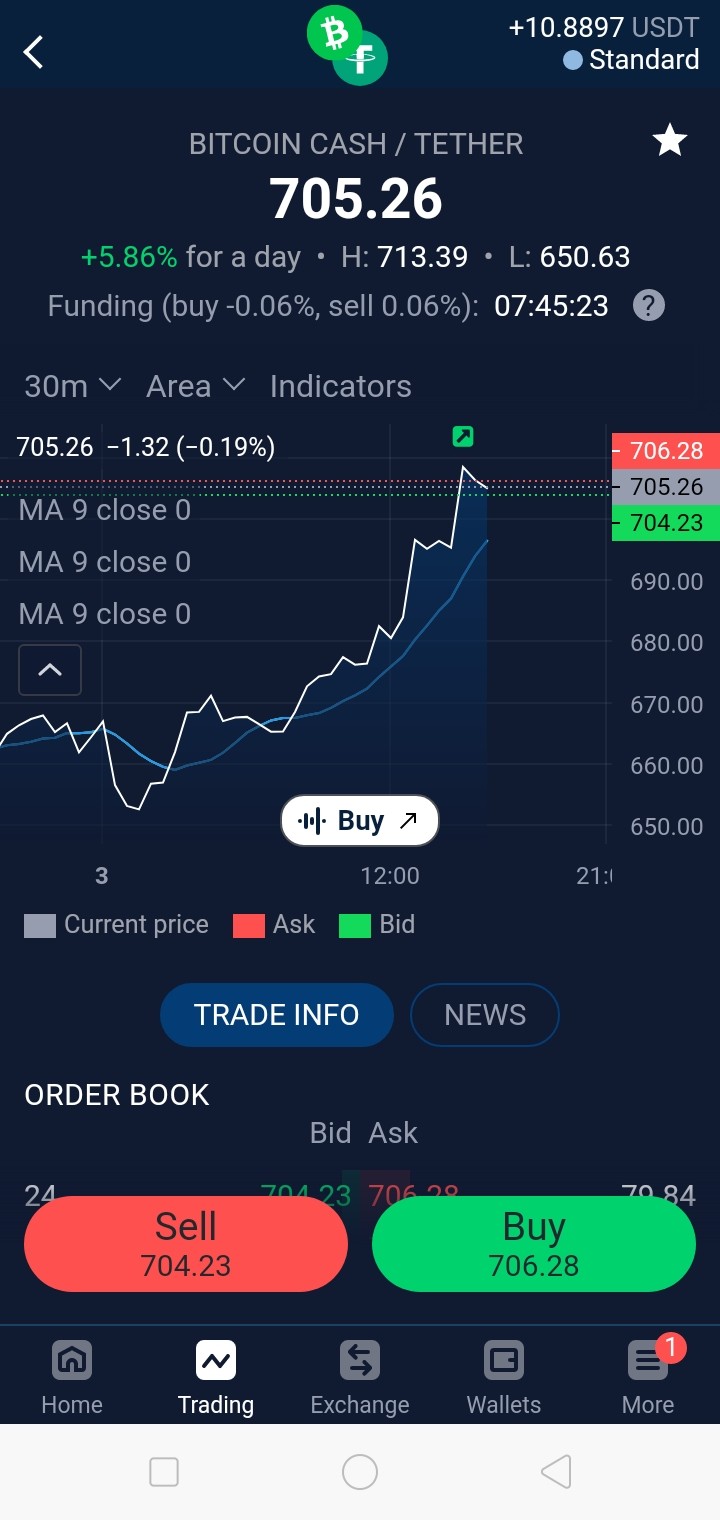This screenshot has height=1520, width=720.
Task: Open chart Indicators
Action: (x=341, y=386)
